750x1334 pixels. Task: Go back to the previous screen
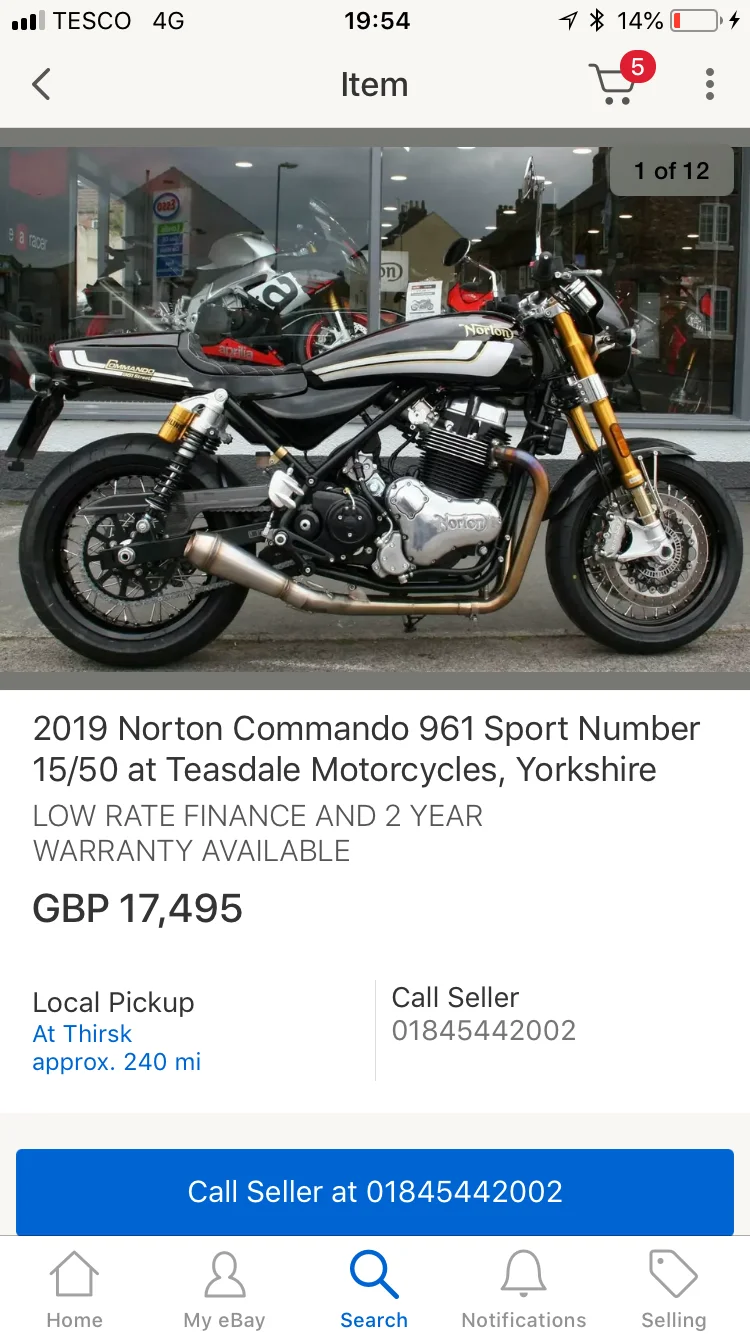coord(41,84)
